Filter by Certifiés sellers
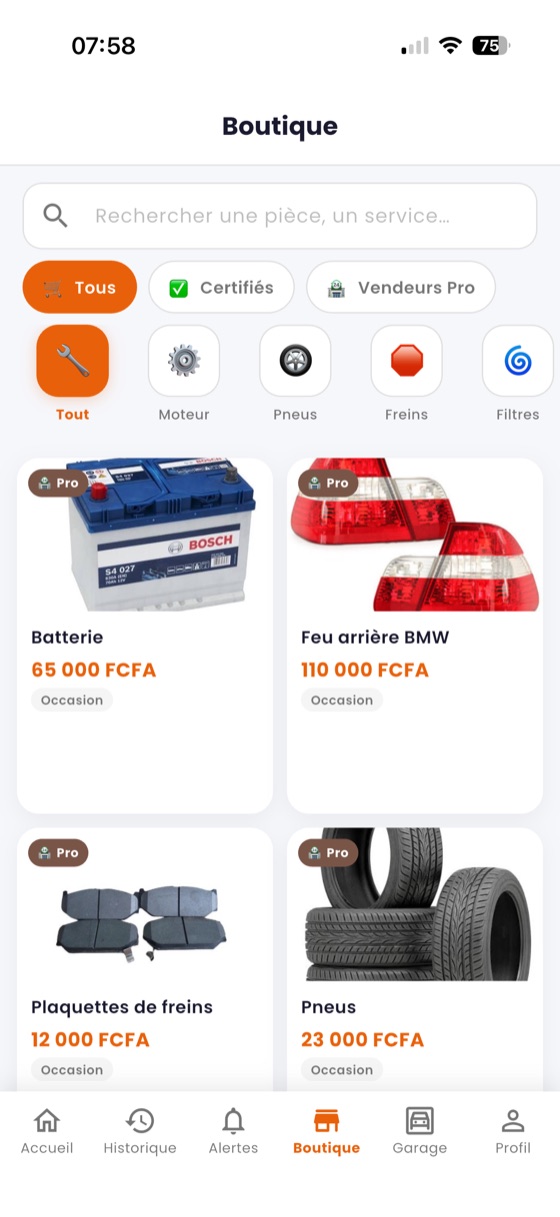This screenshot has width=560, height=1217. coord(221,288)
